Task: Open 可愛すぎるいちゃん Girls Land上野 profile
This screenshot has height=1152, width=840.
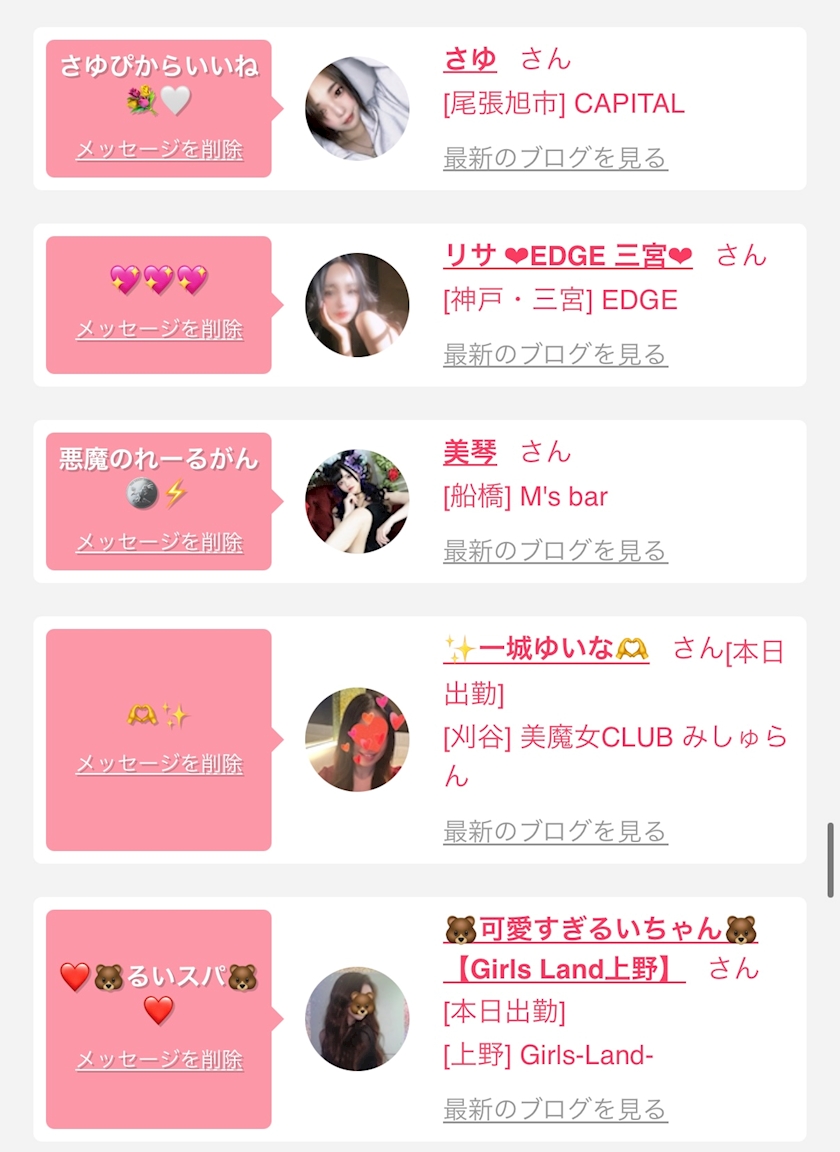Action: [x=600, y=930]
